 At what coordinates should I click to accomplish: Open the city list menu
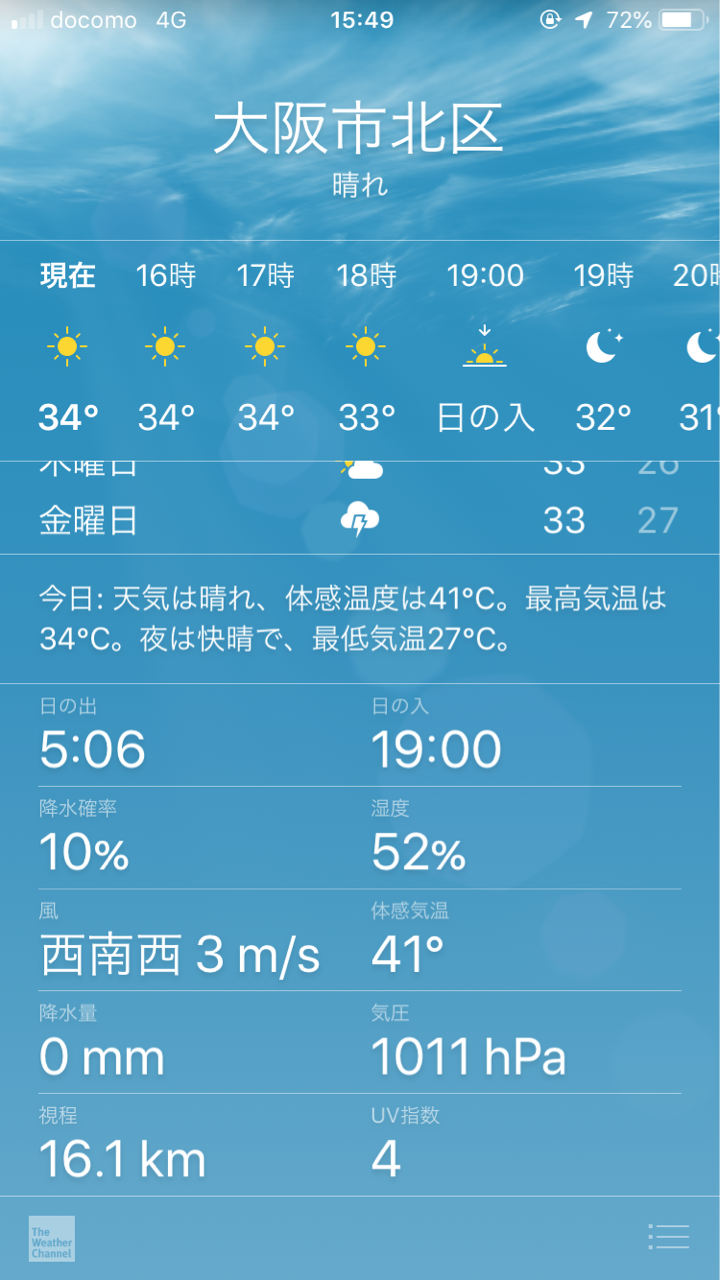click(668, 1237)
